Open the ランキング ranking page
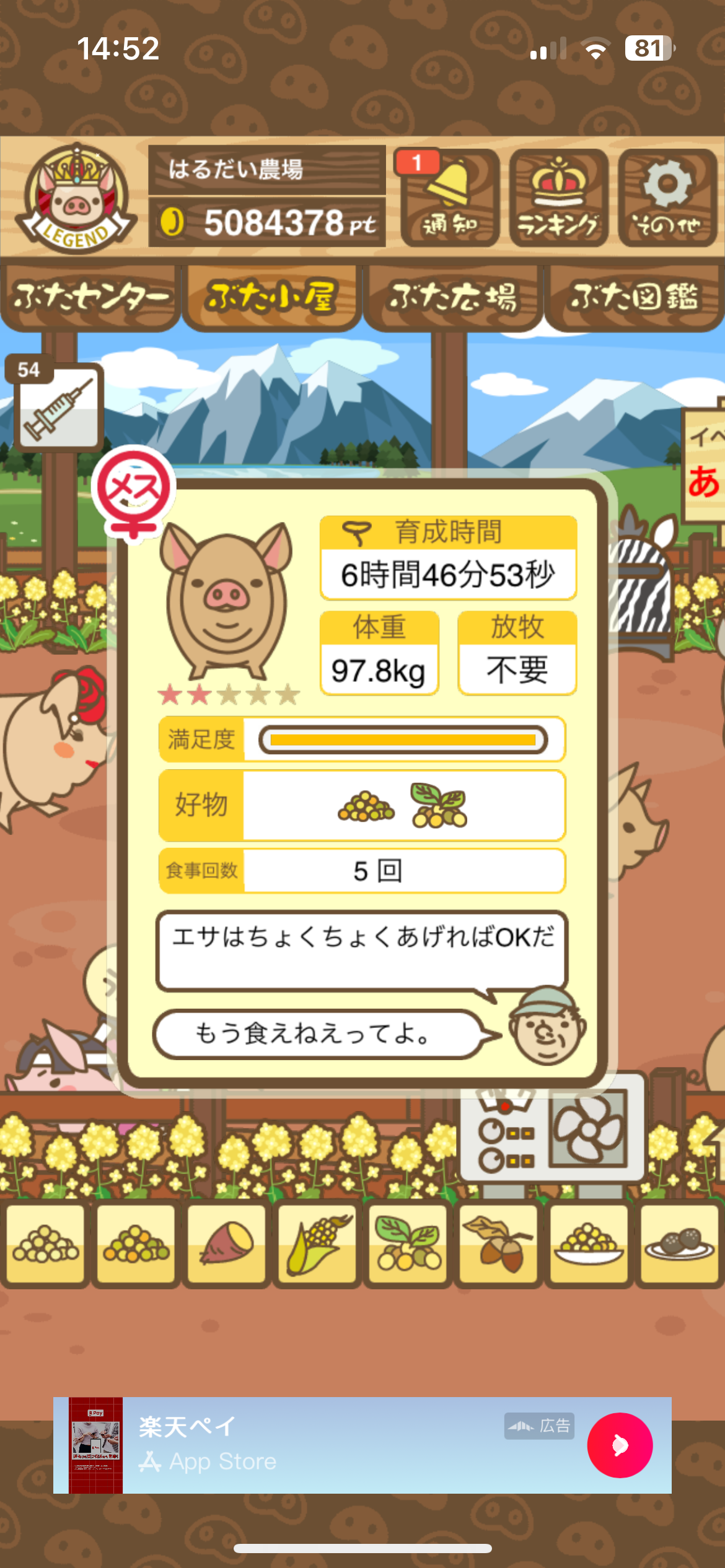 [x=558, y=198]
